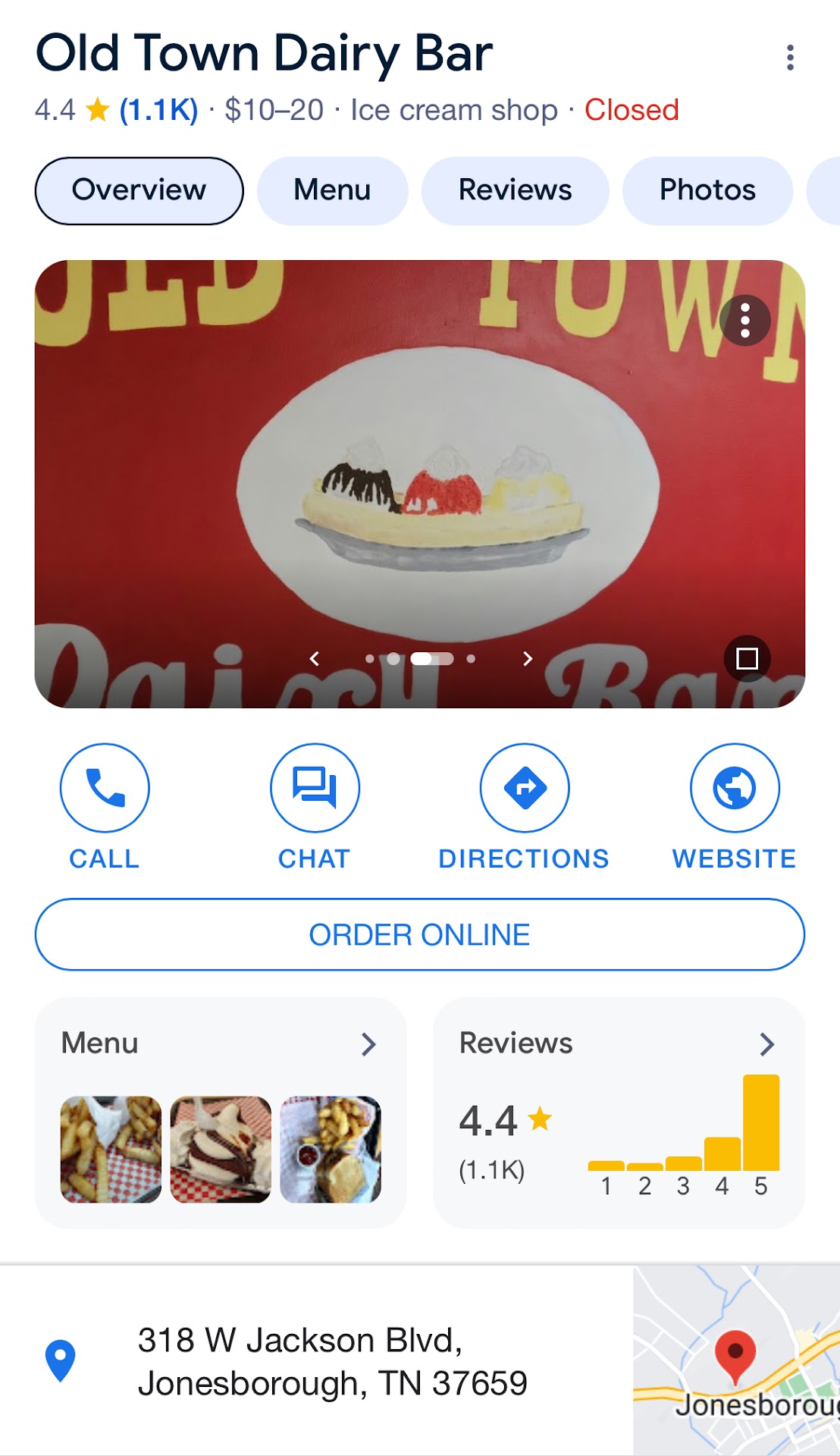Show the previous photo in the carousel
840x1456 pixels.
315,658
